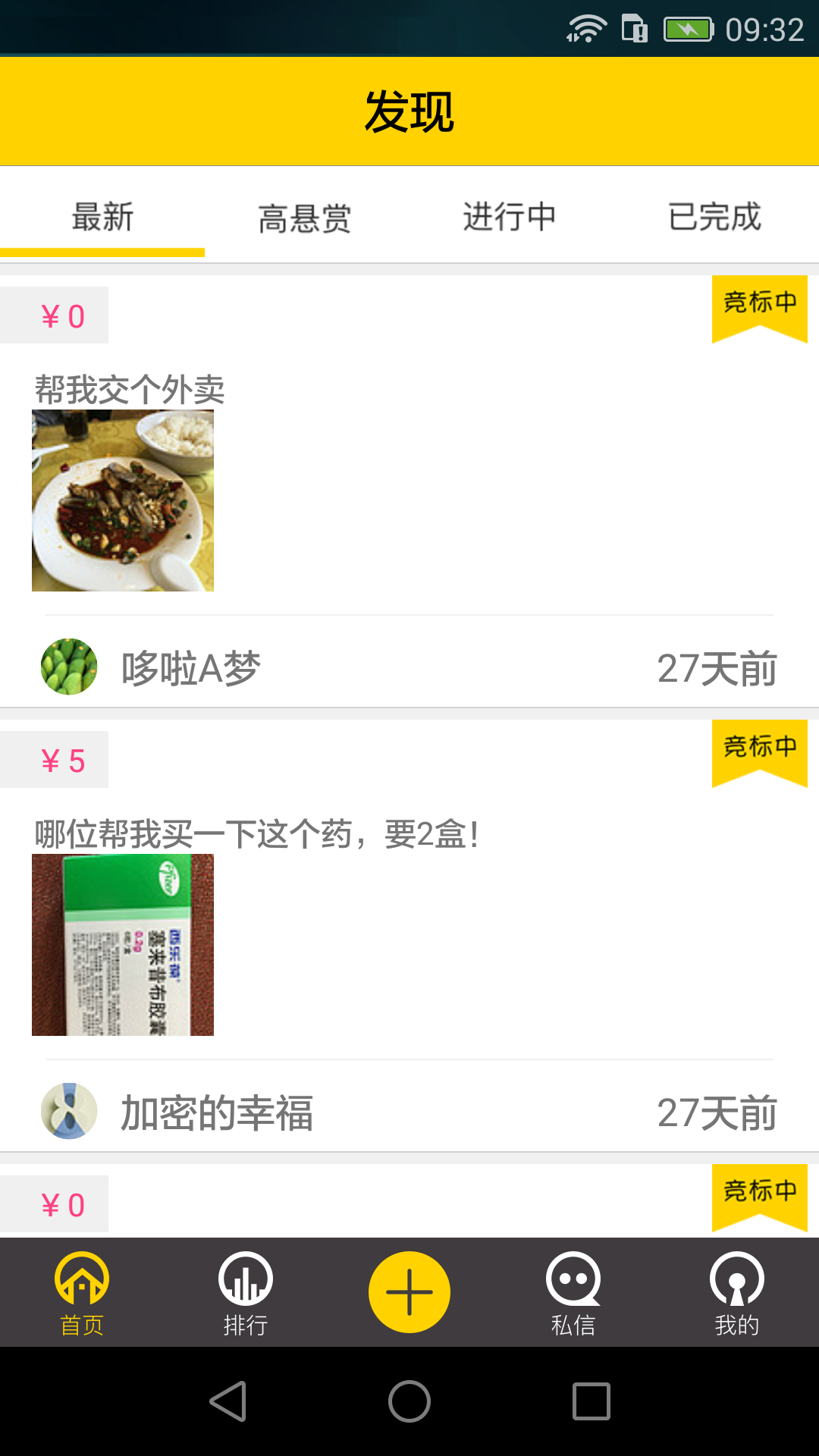The height and width of the screenshot is (1456, 819).
Task: Open the 排行 ranking tab
Action: [246, 1293]
